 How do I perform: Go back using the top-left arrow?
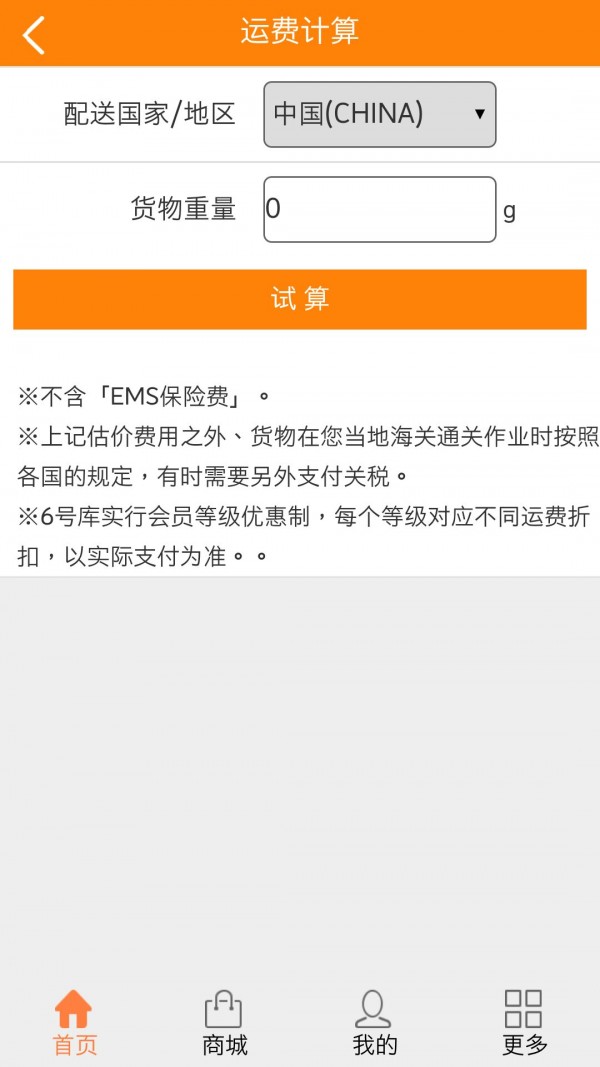click(33, 35)
